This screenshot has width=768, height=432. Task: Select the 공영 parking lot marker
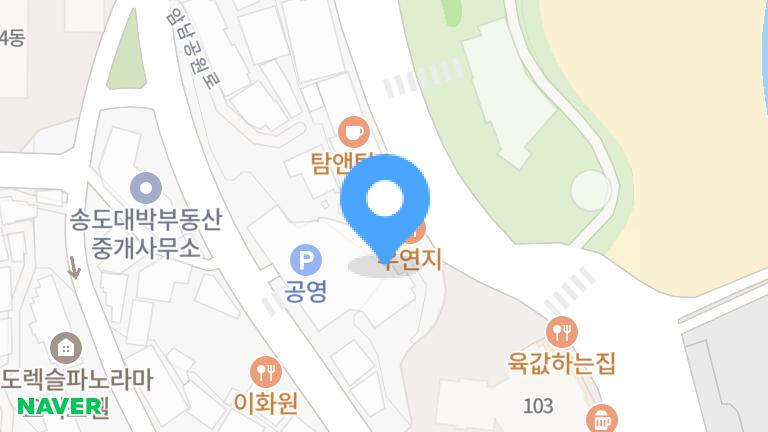(305, 261)
